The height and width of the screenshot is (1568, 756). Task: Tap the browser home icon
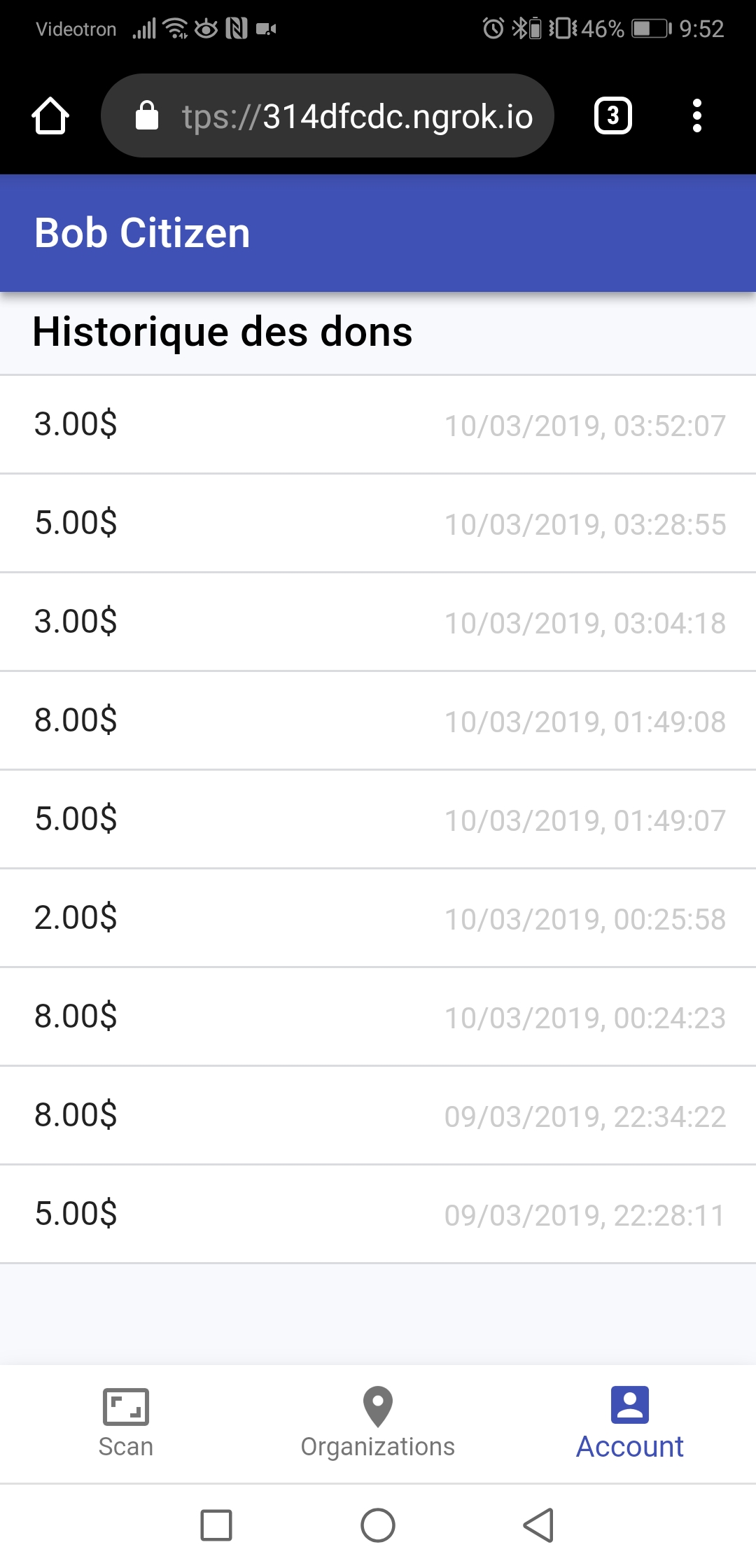coord(50,116)
